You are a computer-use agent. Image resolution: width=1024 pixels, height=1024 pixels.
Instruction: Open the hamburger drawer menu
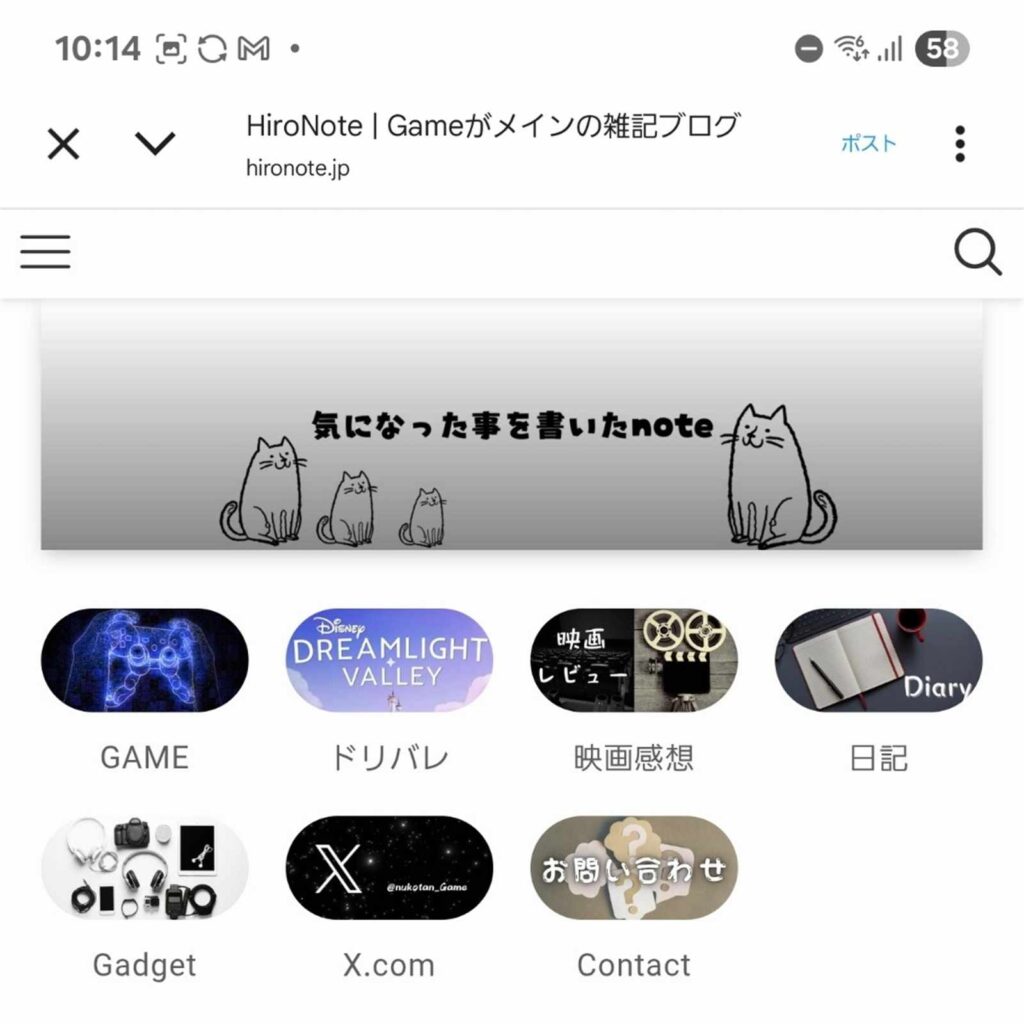[46, 252]
